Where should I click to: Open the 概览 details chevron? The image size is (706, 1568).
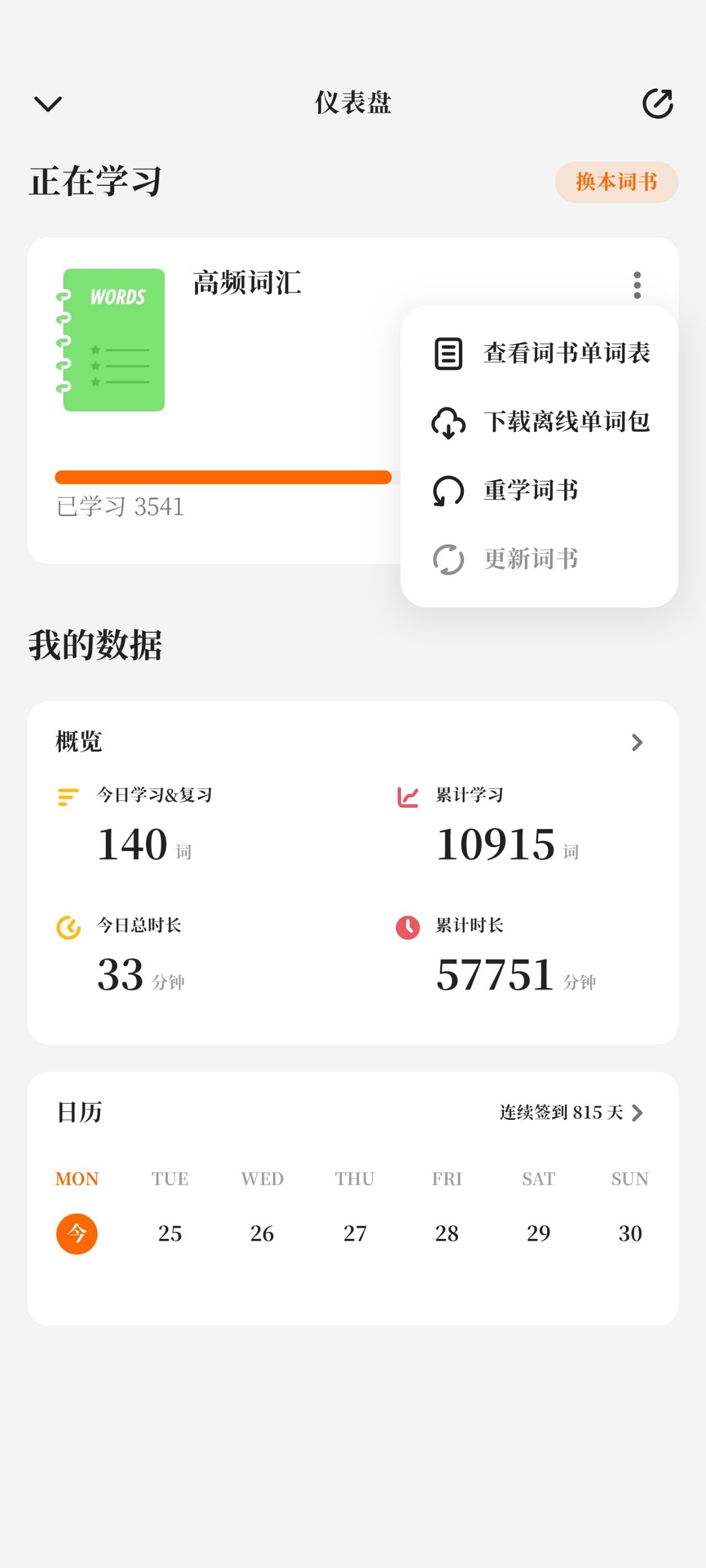click(x=637, y=742)
